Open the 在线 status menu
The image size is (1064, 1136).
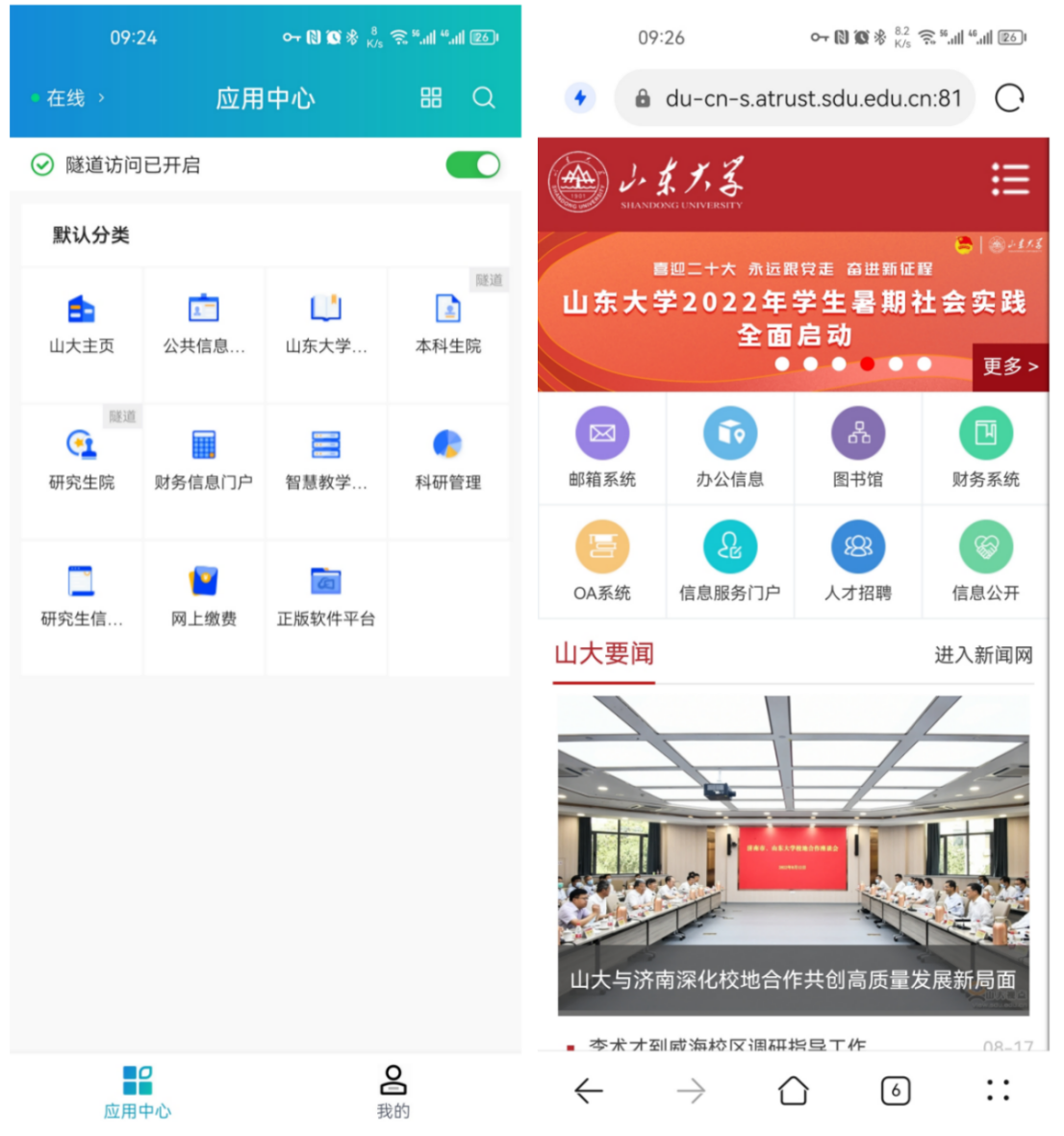tap(68, 98)
